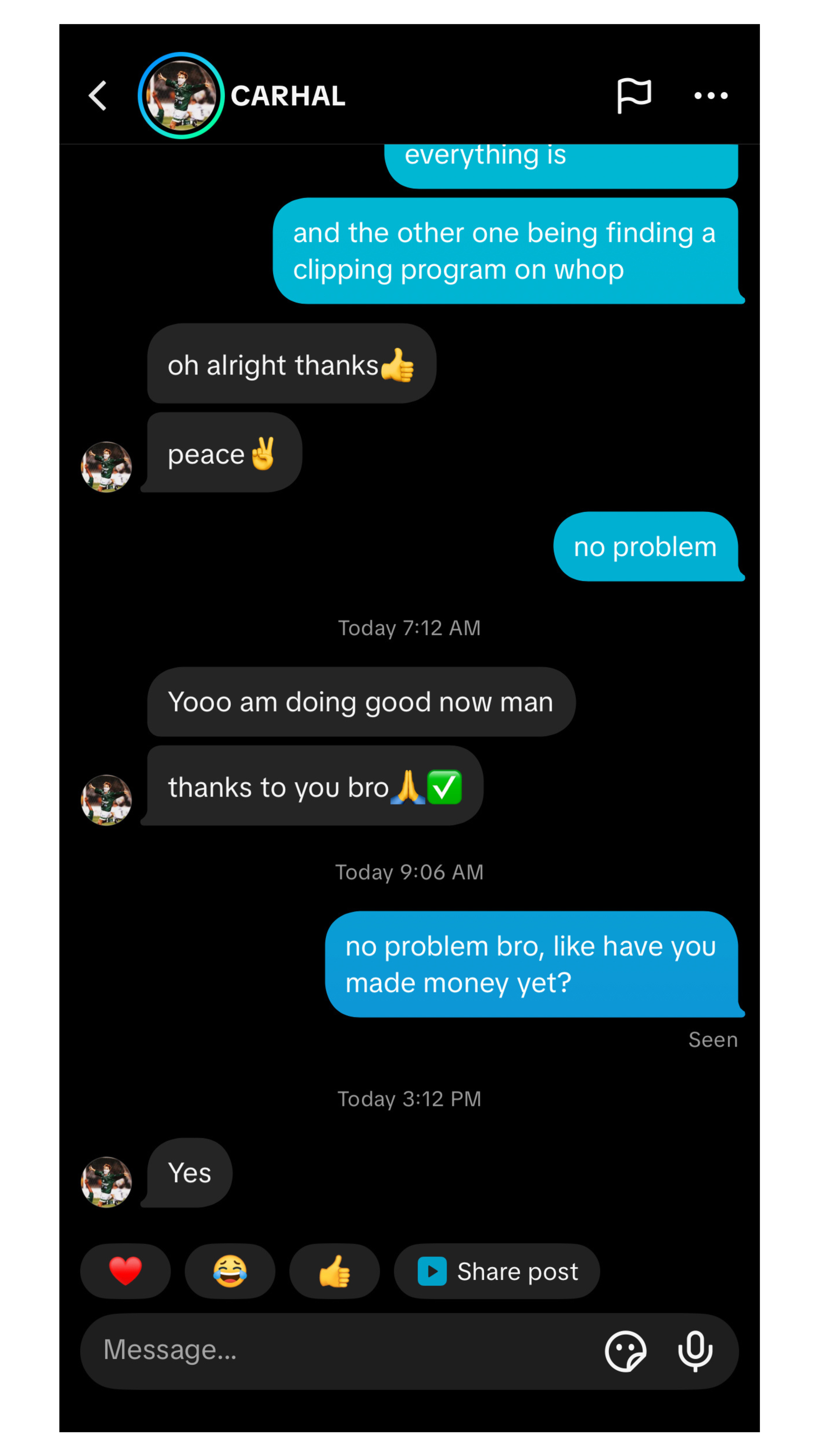The image size is (819, 1456).
Task: Tap the Share post chip
Action: point(497,1271)
